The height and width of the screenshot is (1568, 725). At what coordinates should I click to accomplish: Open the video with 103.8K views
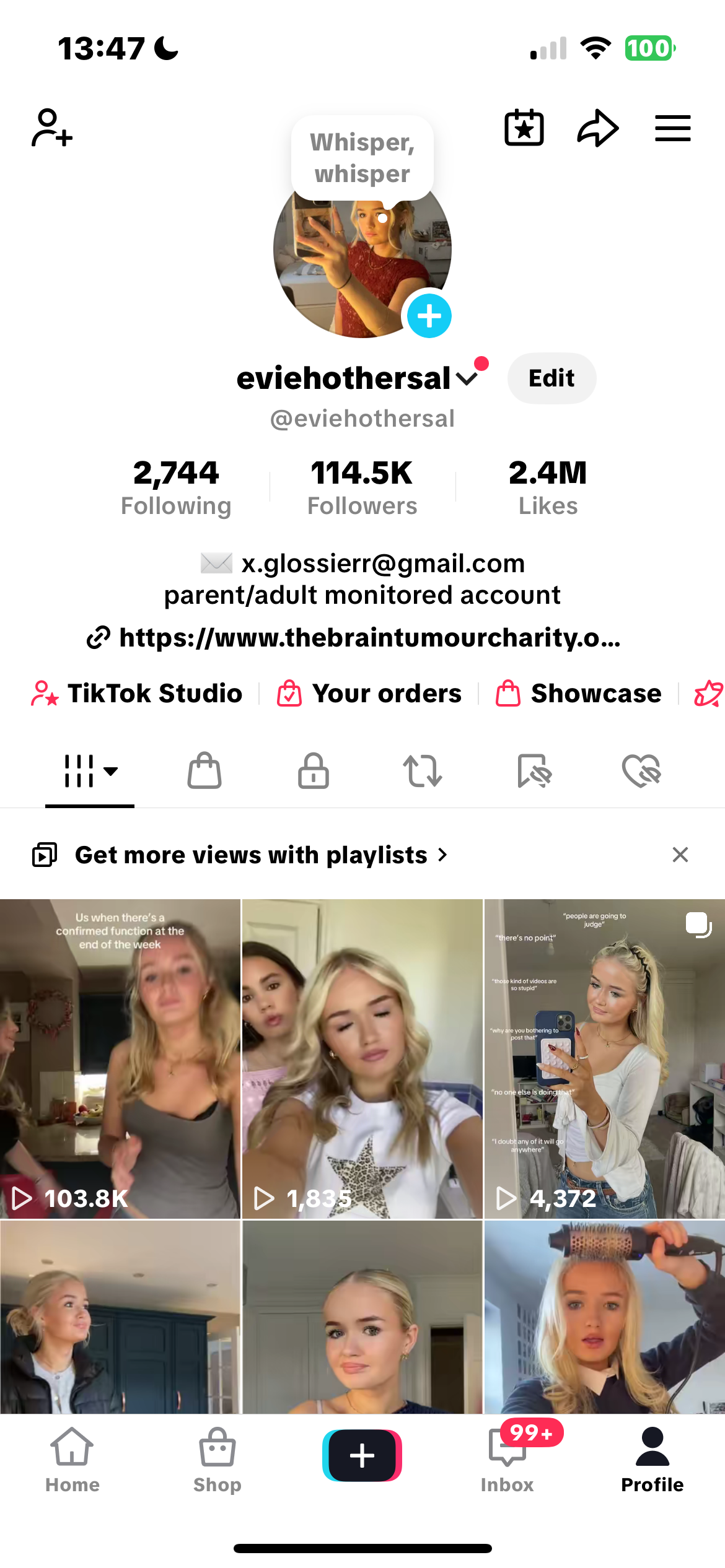120,1058
